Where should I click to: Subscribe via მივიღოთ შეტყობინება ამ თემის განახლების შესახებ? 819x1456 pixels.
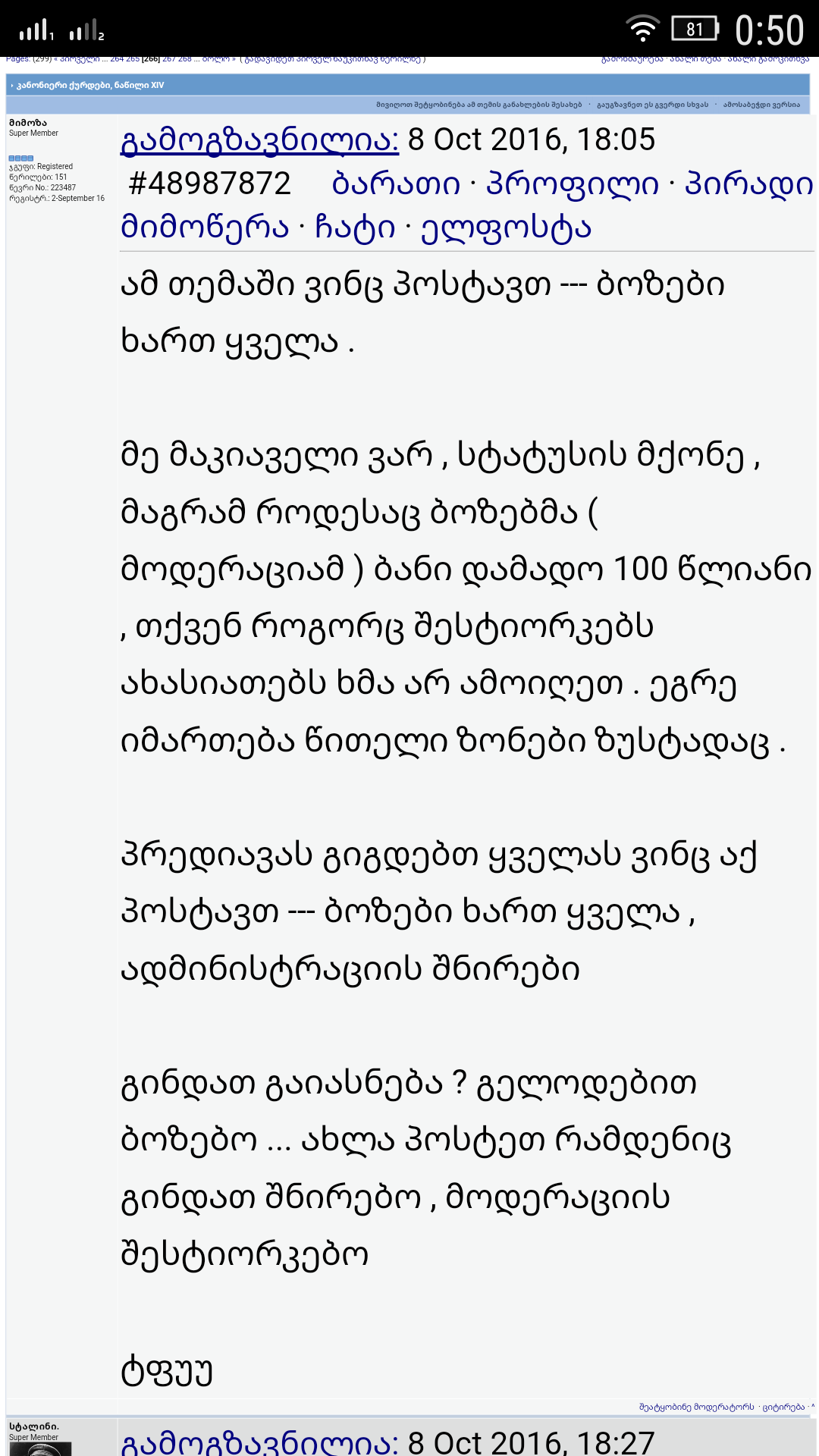(x=479, y=105)
